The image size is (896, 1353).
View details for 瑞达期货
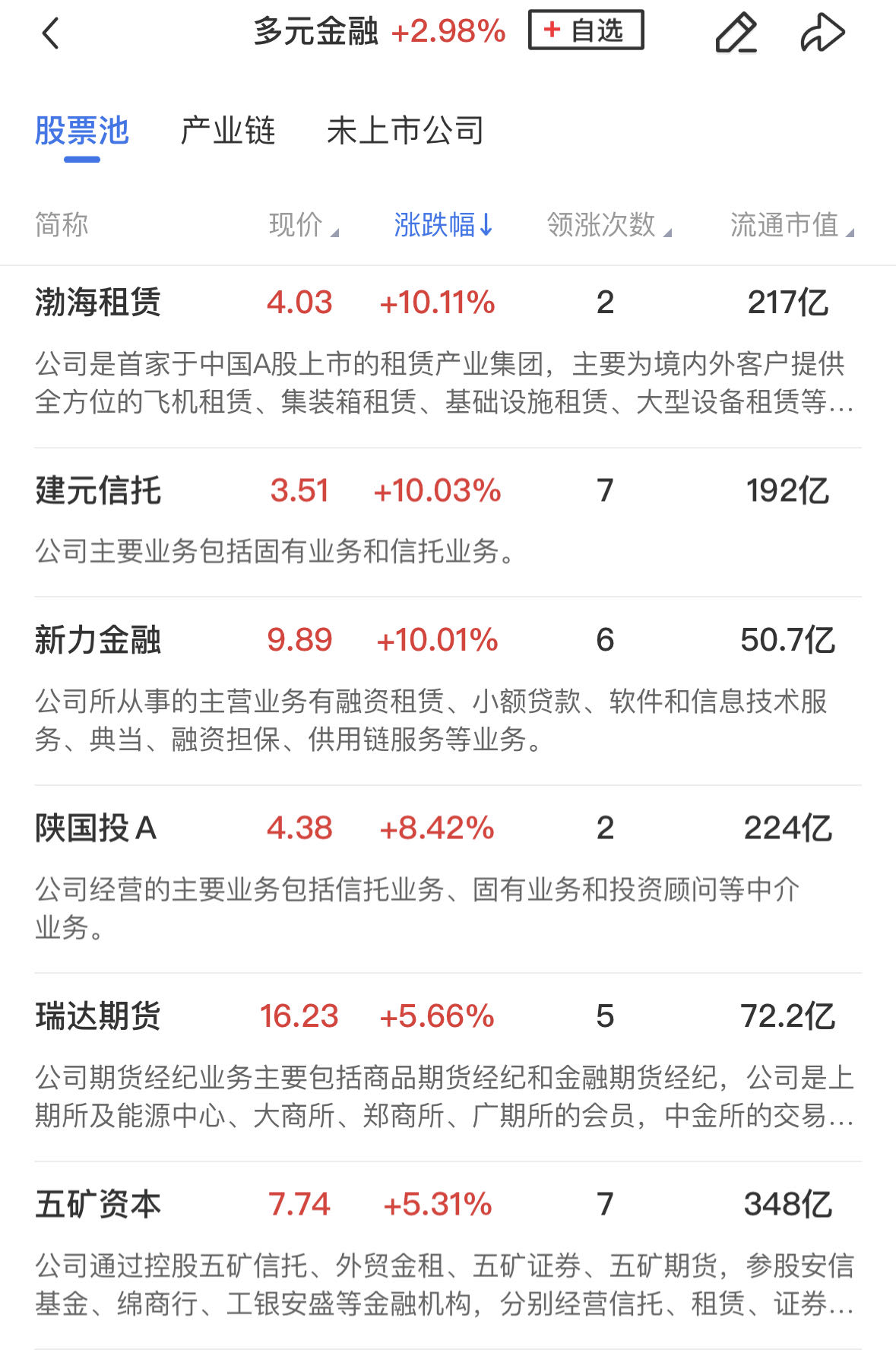pos(98,1016)
